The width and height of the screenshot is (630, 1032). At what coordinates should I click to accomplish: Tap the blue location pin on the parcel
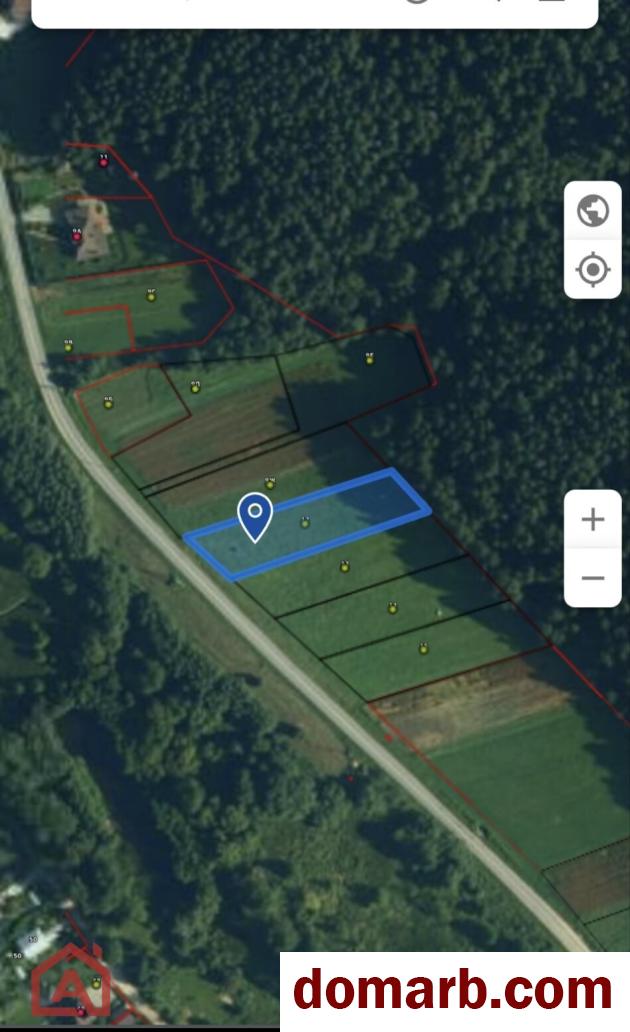[255, 515]
